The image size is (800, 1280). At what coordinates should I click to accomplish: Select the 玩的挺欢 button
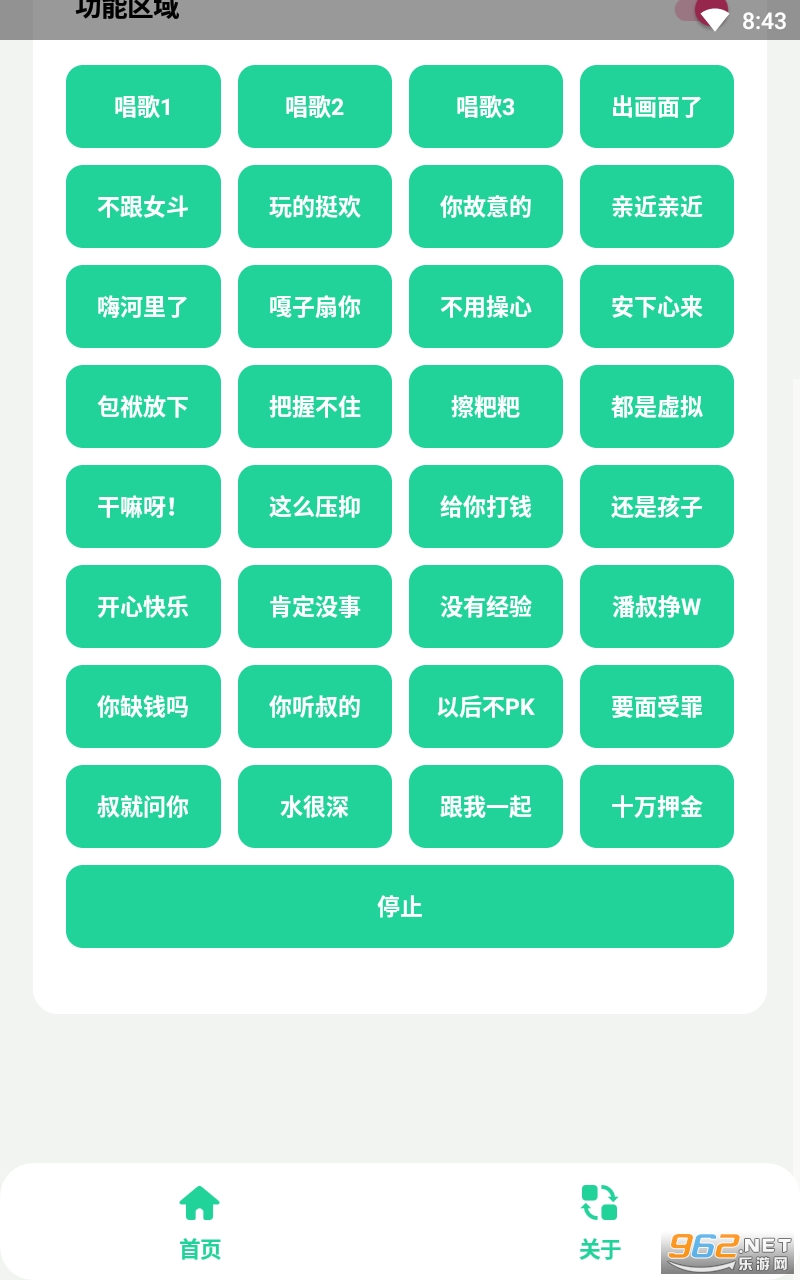point(315,207)
